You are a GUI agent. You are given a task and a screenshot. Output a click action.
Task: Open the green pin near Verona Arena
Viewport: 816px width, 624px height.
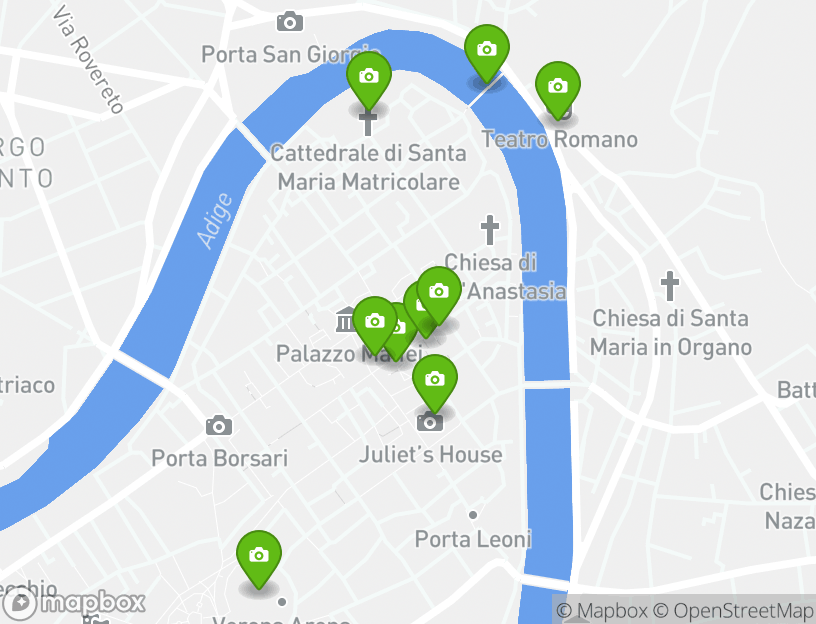point(259,555)
